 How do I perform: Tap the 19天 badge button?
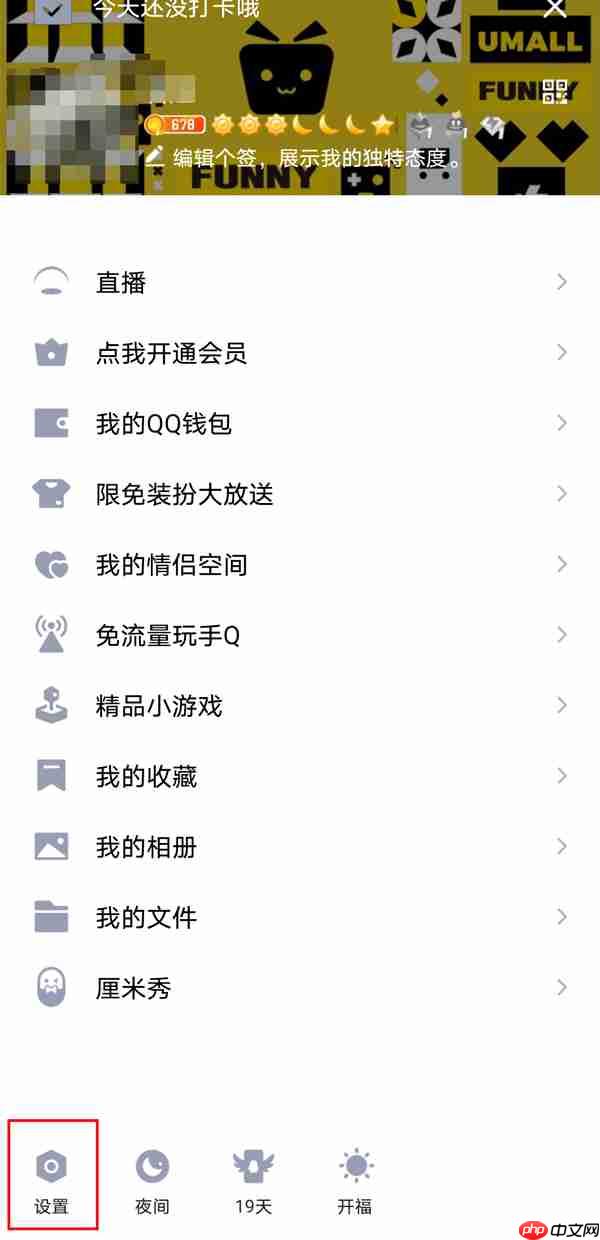coord(253,1181)
